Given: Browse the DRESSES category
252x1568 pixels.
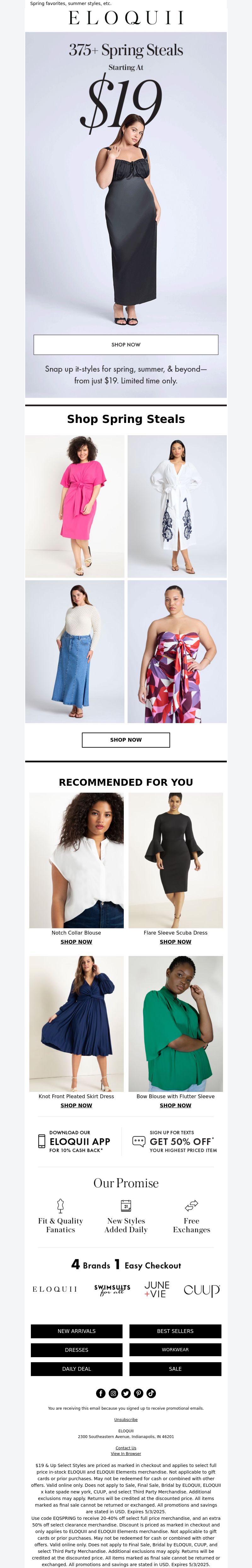Looking at the screenshot, I should click(x=77, y=1350).
